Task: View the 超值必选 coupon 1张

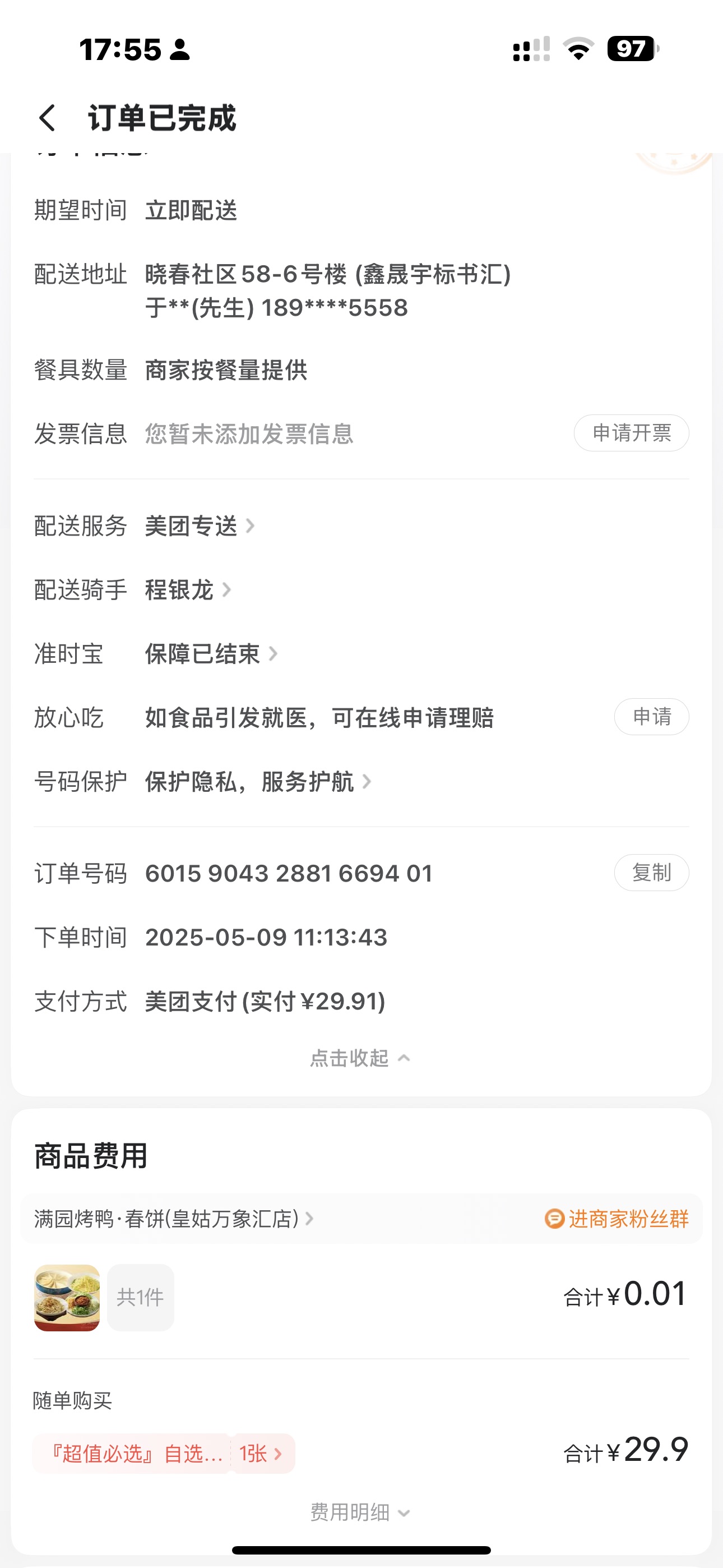Action: click(262, 1454)
